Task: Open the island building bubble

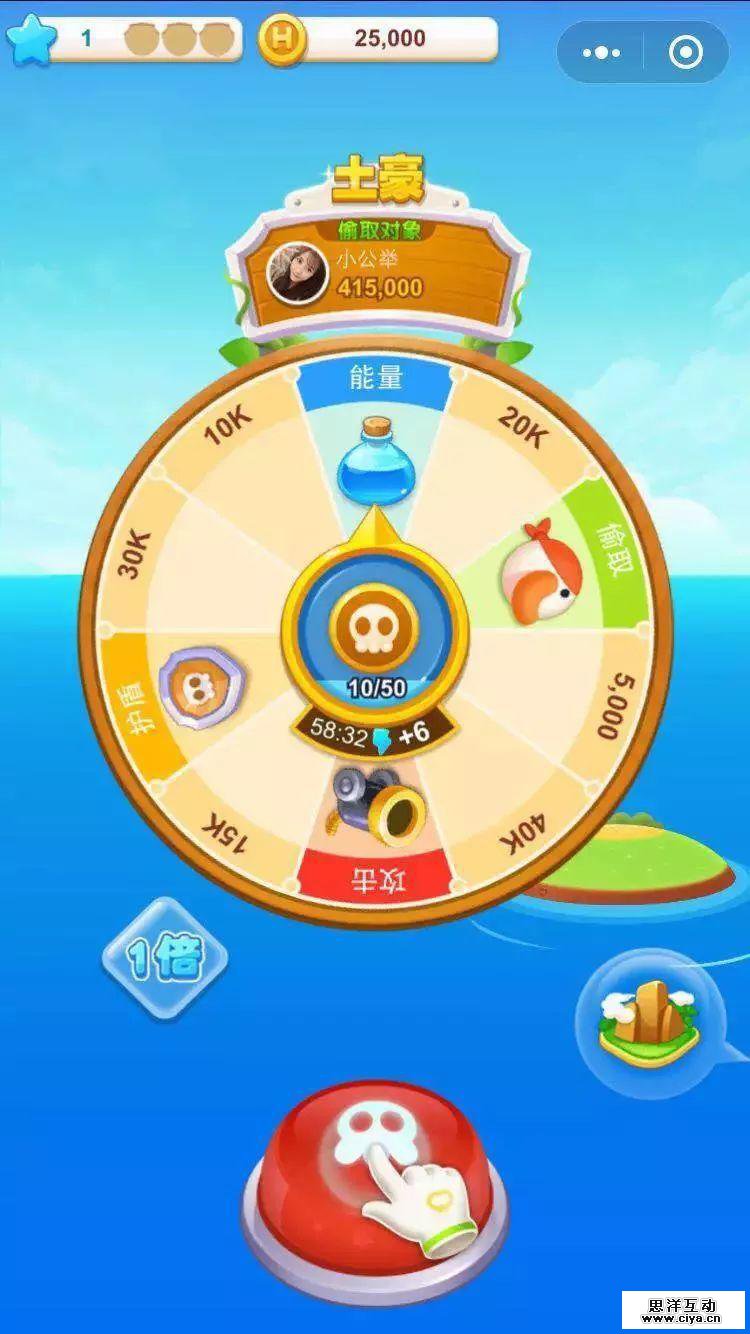Action: click(650, 1022)
